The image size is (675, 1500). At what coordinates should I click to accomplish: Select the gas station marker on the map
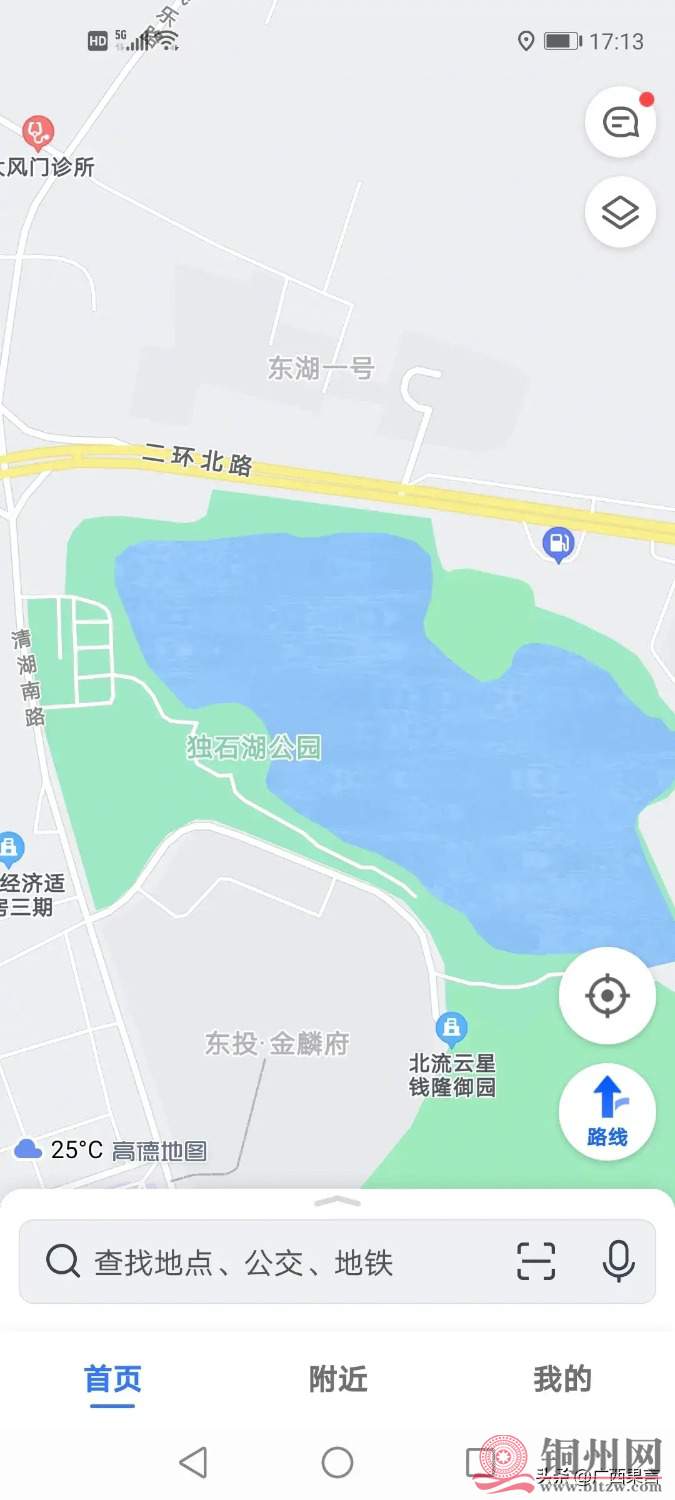pyautogui.click(x=557, y=544)
